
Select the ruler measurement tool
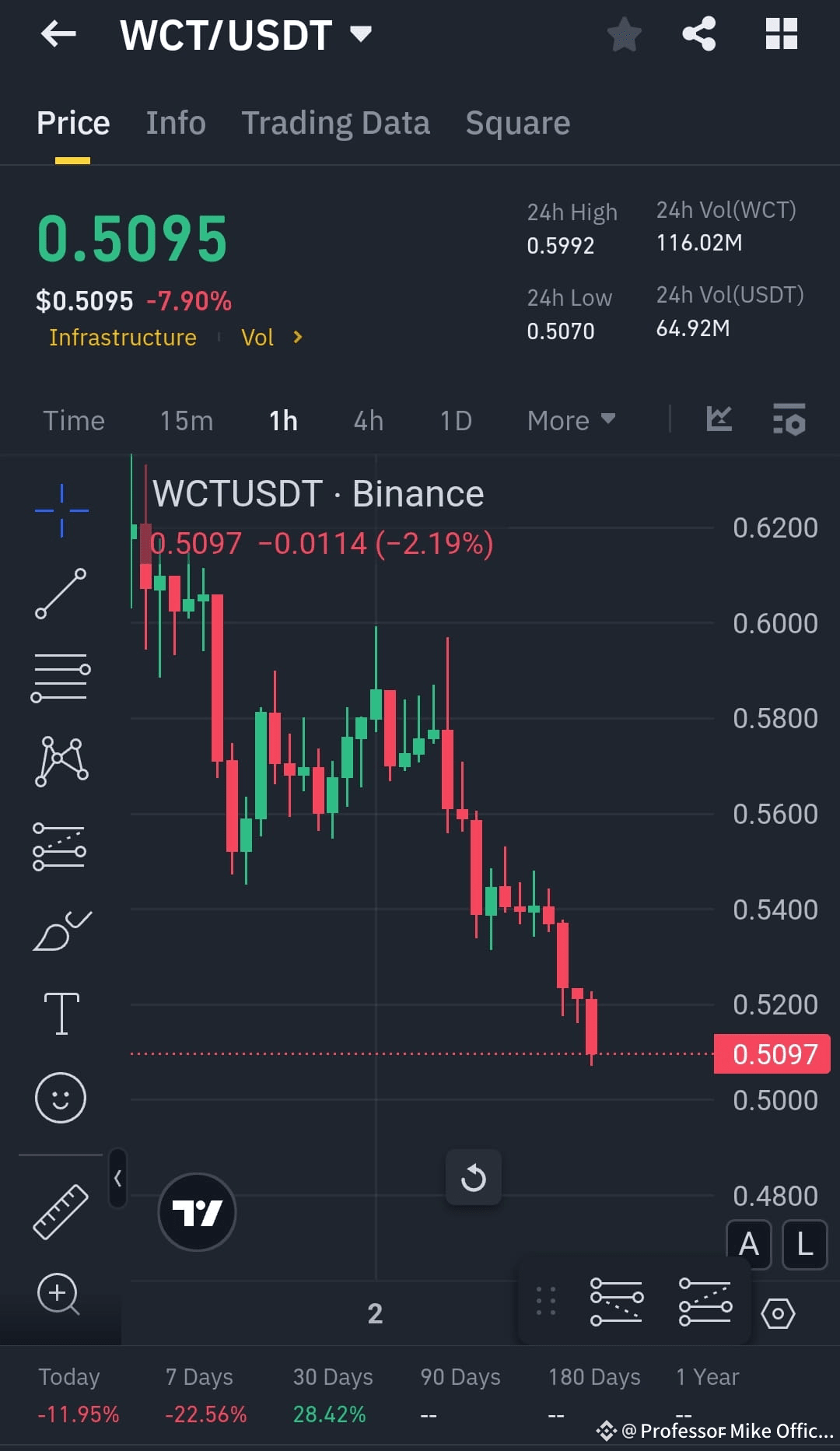61,1210
